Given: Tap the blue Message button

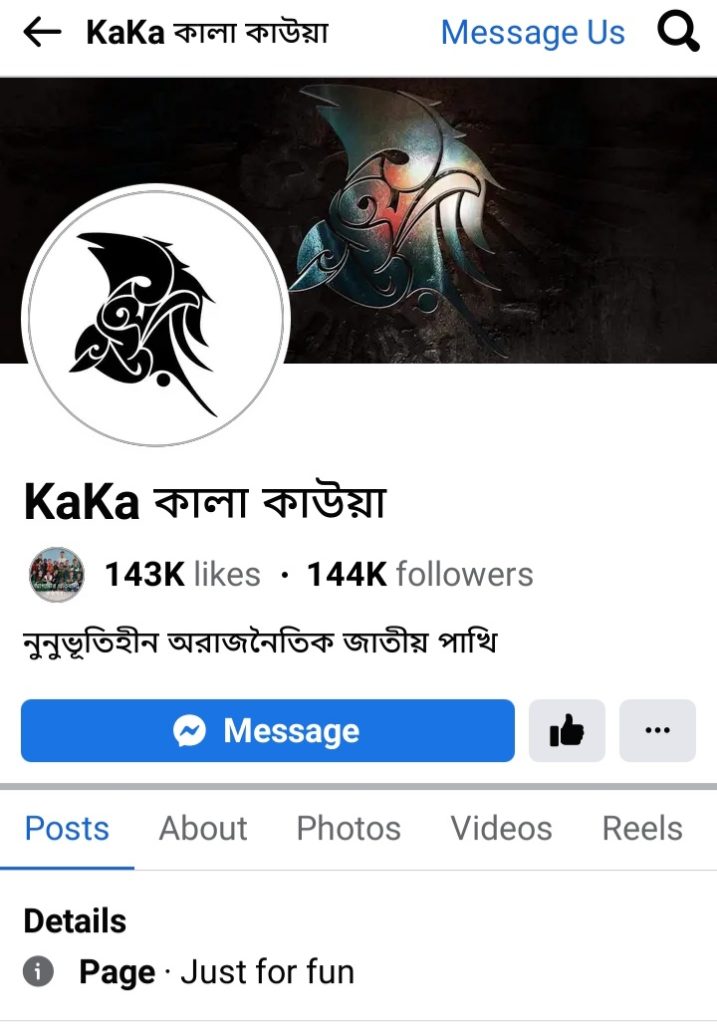Looking at the screenshot, I should 267,731.
